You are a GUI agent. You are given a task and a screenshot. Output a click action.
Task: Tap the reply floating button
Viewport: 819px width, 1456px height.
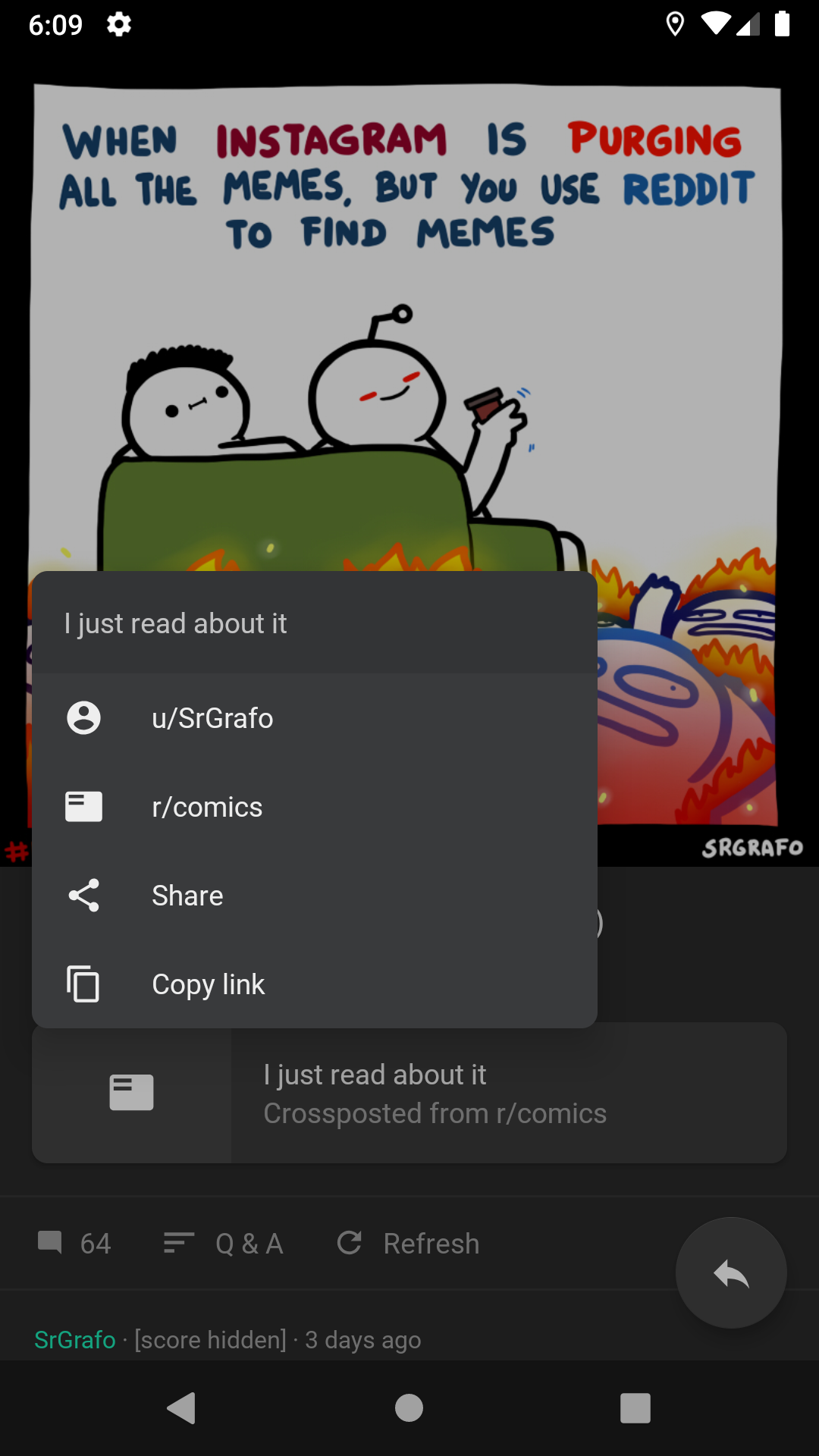(x=731, y=1273)
